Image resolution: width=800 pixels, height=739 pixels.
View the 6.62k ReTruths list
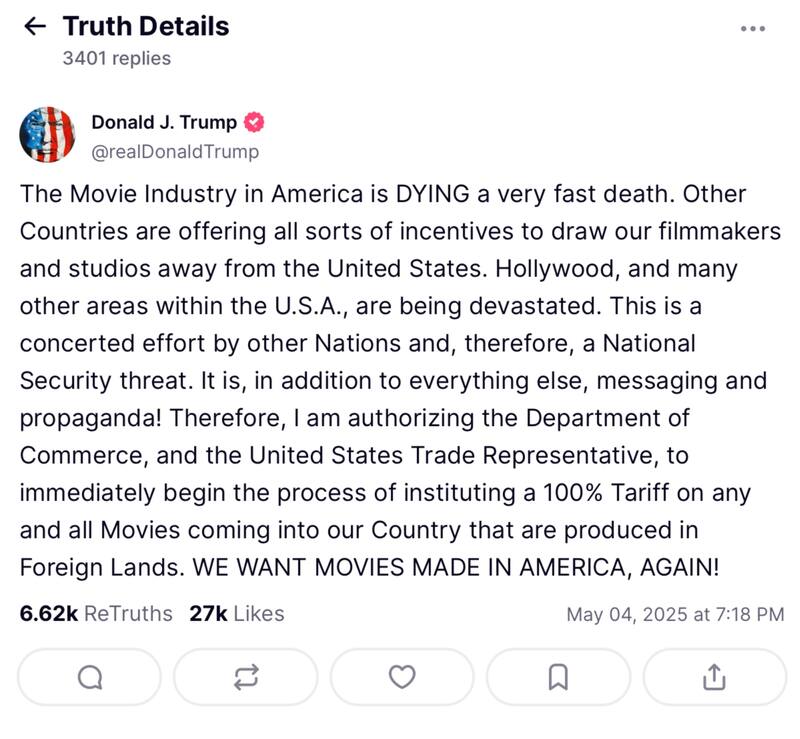[96, 613]
